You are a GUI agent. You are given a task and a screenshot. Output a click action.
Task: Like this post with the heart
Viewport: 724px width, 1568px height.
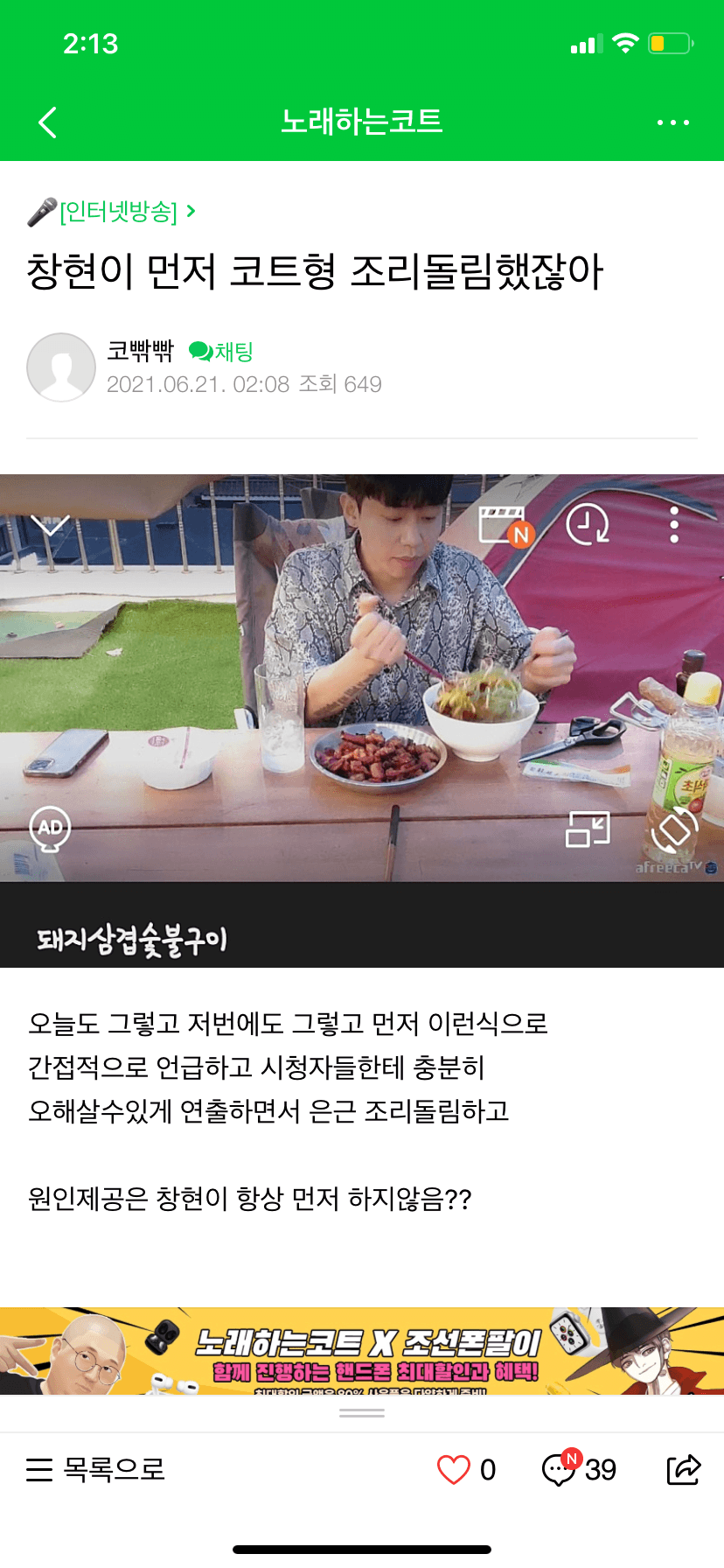pos(453,1470)
